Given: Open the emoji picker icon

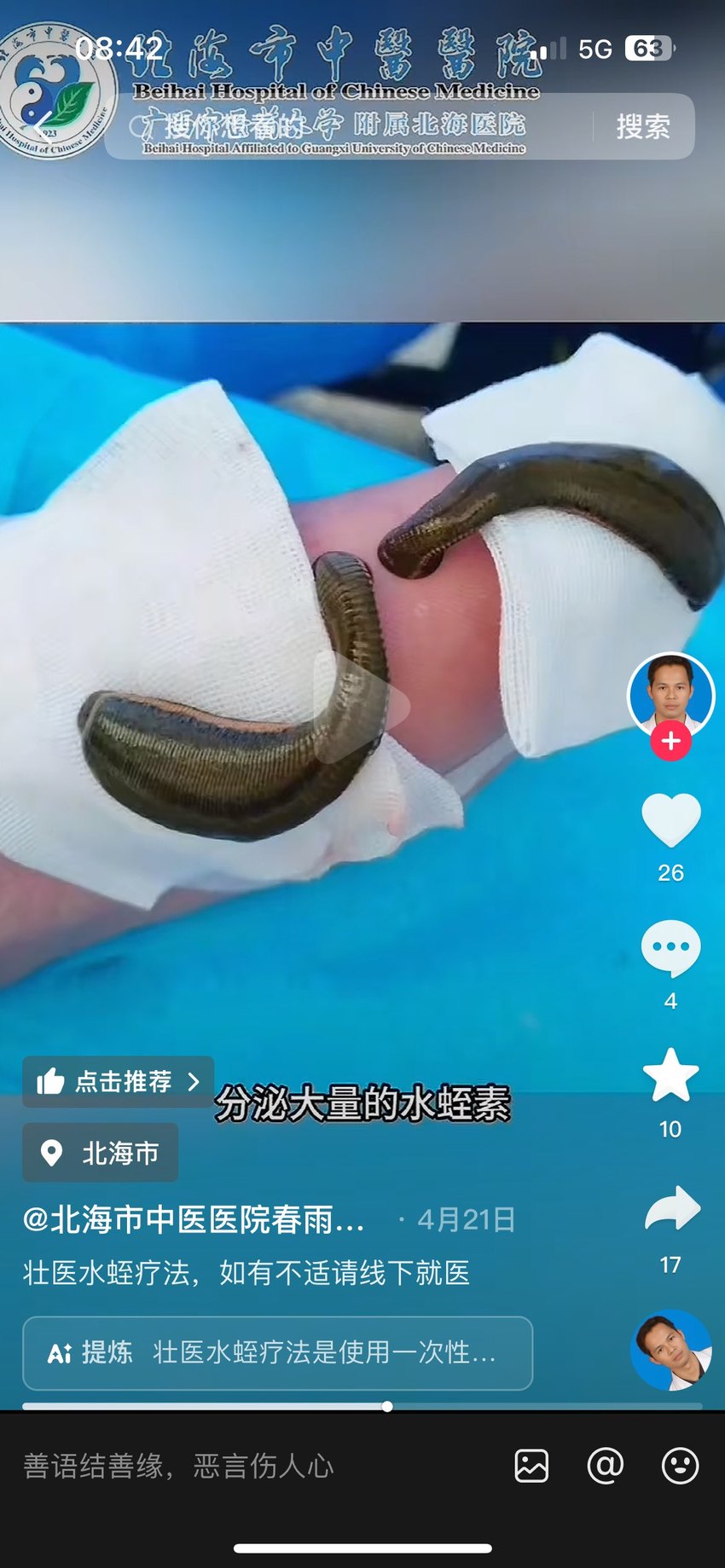Looking at the screenshot, I should pos(680,1466).
